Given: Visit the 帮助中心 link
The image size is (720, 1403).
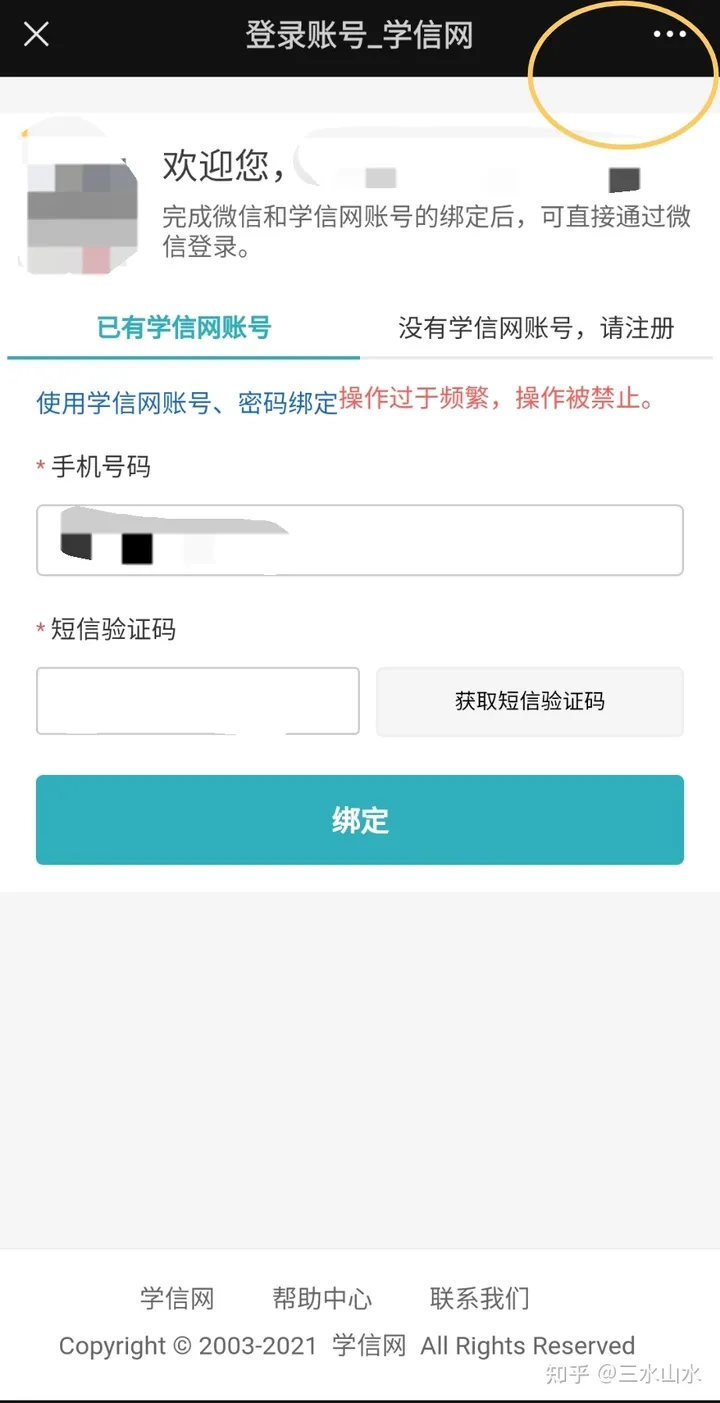Looking at the screenshot, I should tap(322, 1297).
